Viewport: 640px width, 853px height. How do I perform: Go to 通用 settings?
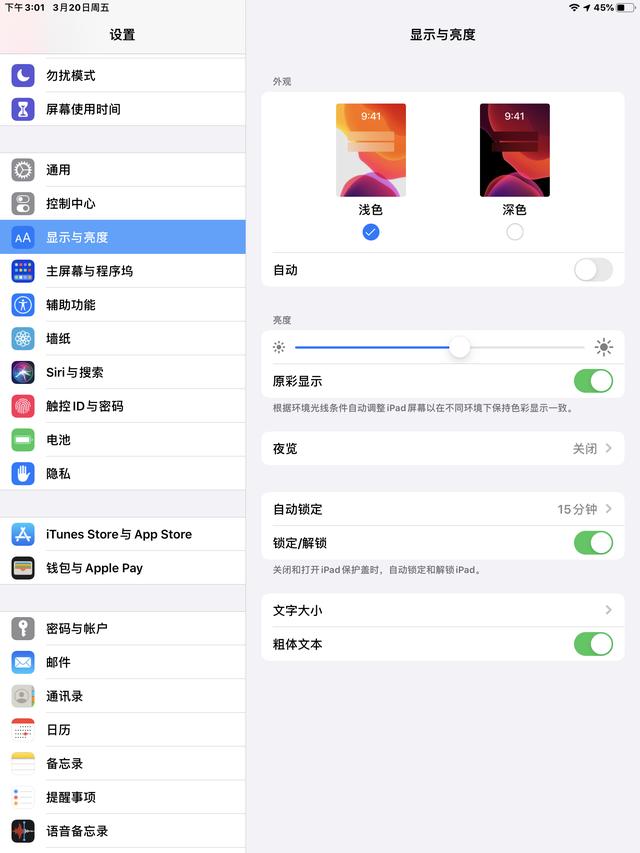pos(122,170)
